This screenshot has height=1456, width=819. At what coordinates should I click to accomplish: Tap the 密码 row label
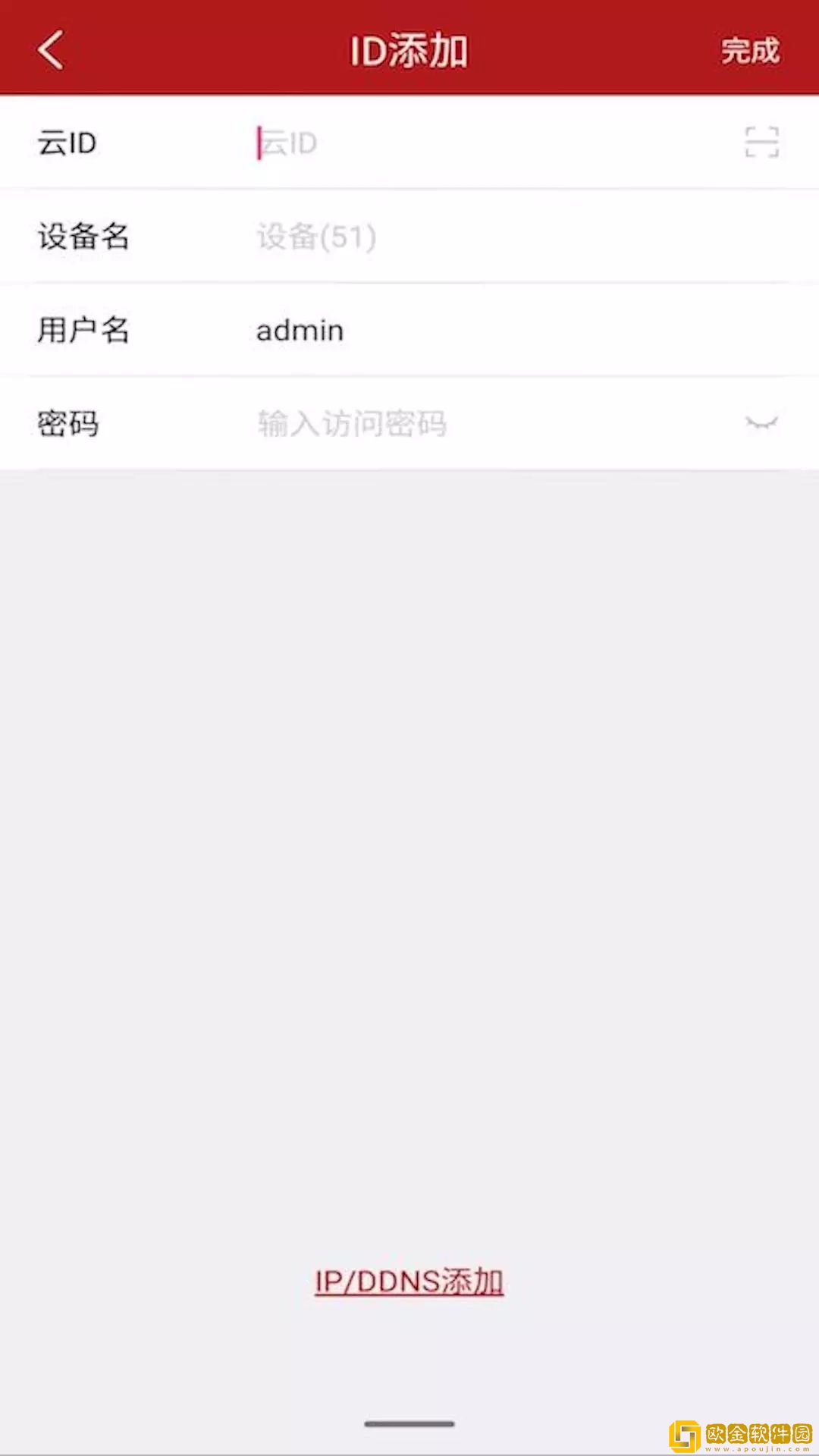(x=68, y=425)
